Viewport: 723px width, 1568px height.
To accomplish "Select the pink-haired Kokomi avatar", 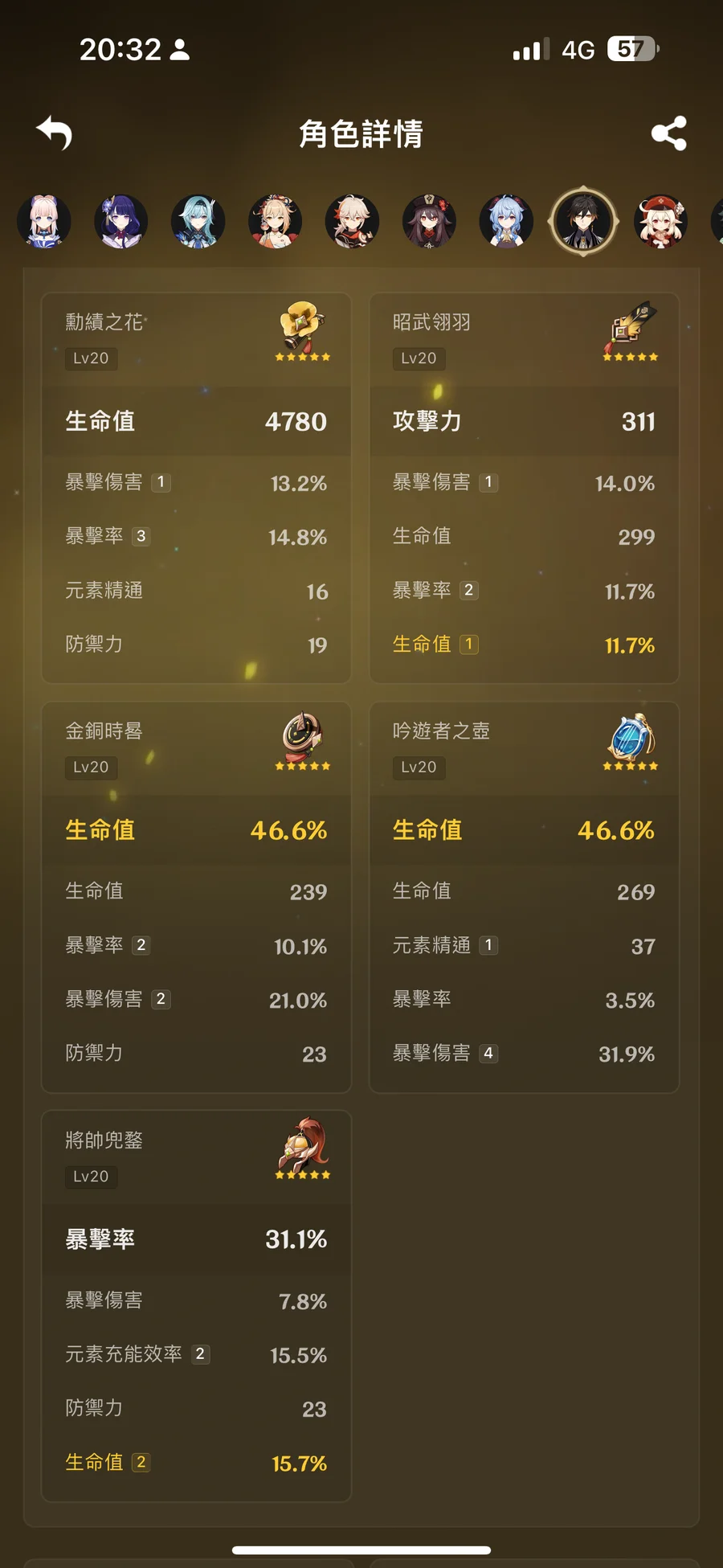I will [44, 221].
